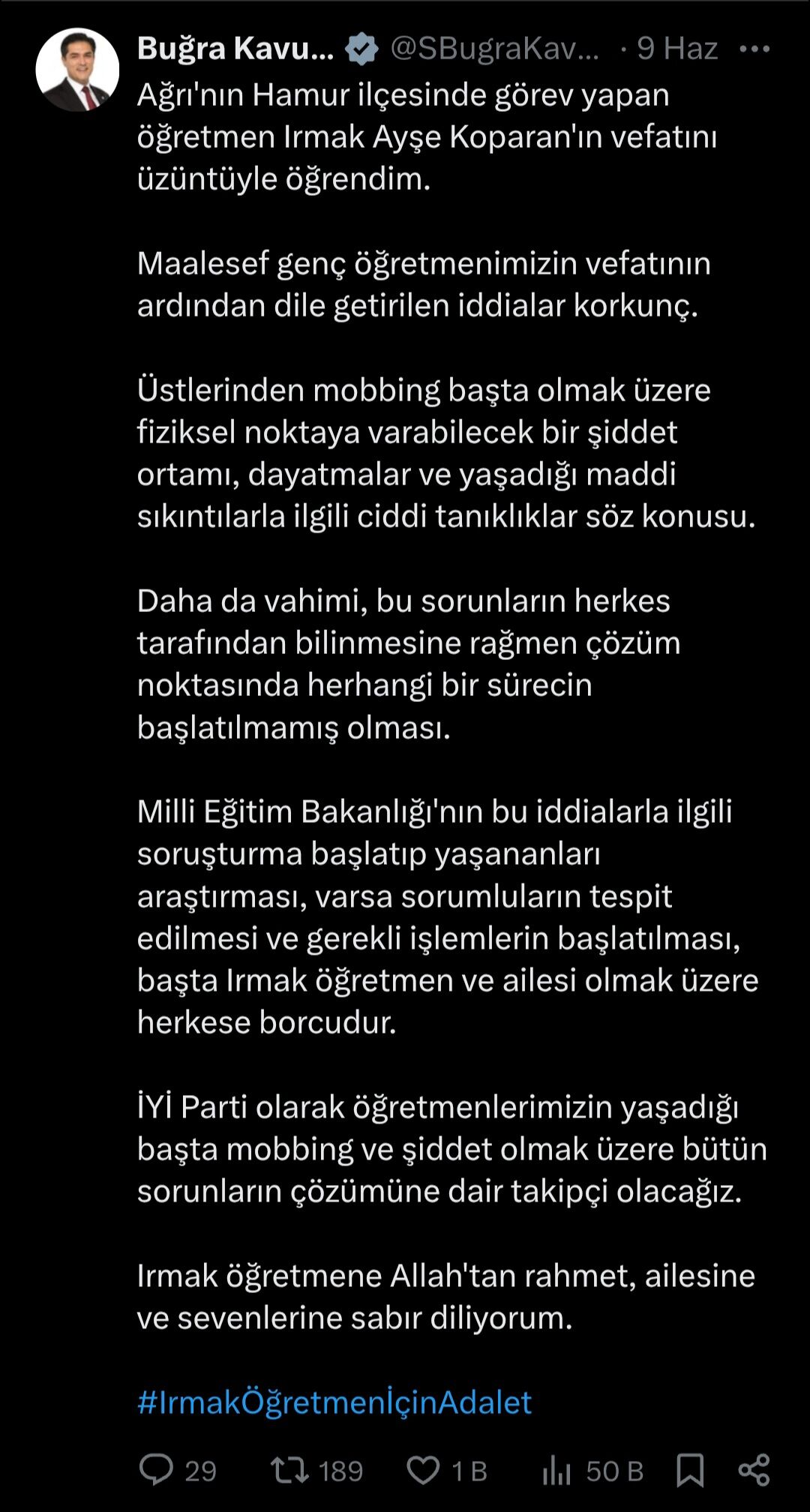The image size is (810, 1512).
Task: View the tweet's analytics bars icon
Action: pos(556,1470)
